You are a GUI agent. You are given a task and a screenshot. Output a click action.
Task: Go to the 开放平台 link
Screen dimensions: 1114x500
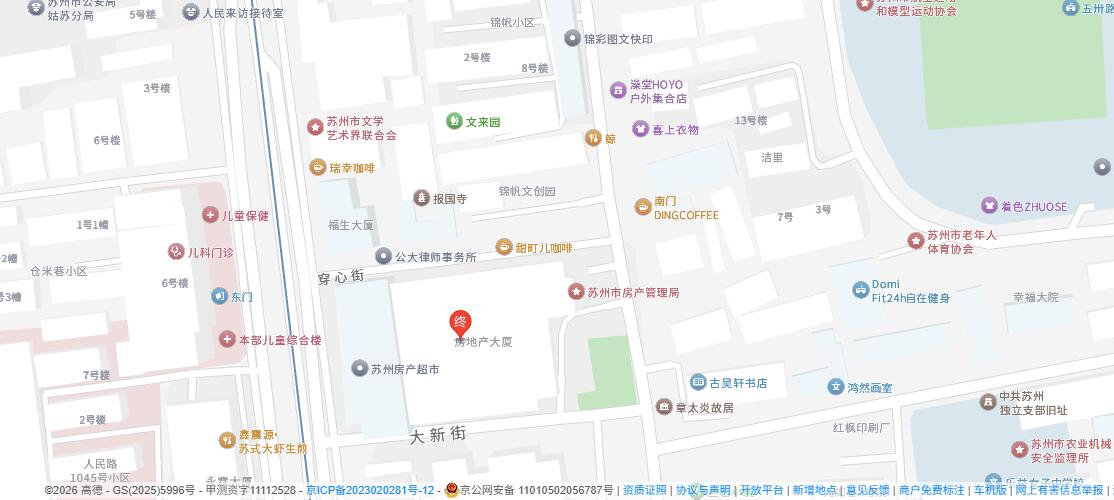tap(761, 490)
